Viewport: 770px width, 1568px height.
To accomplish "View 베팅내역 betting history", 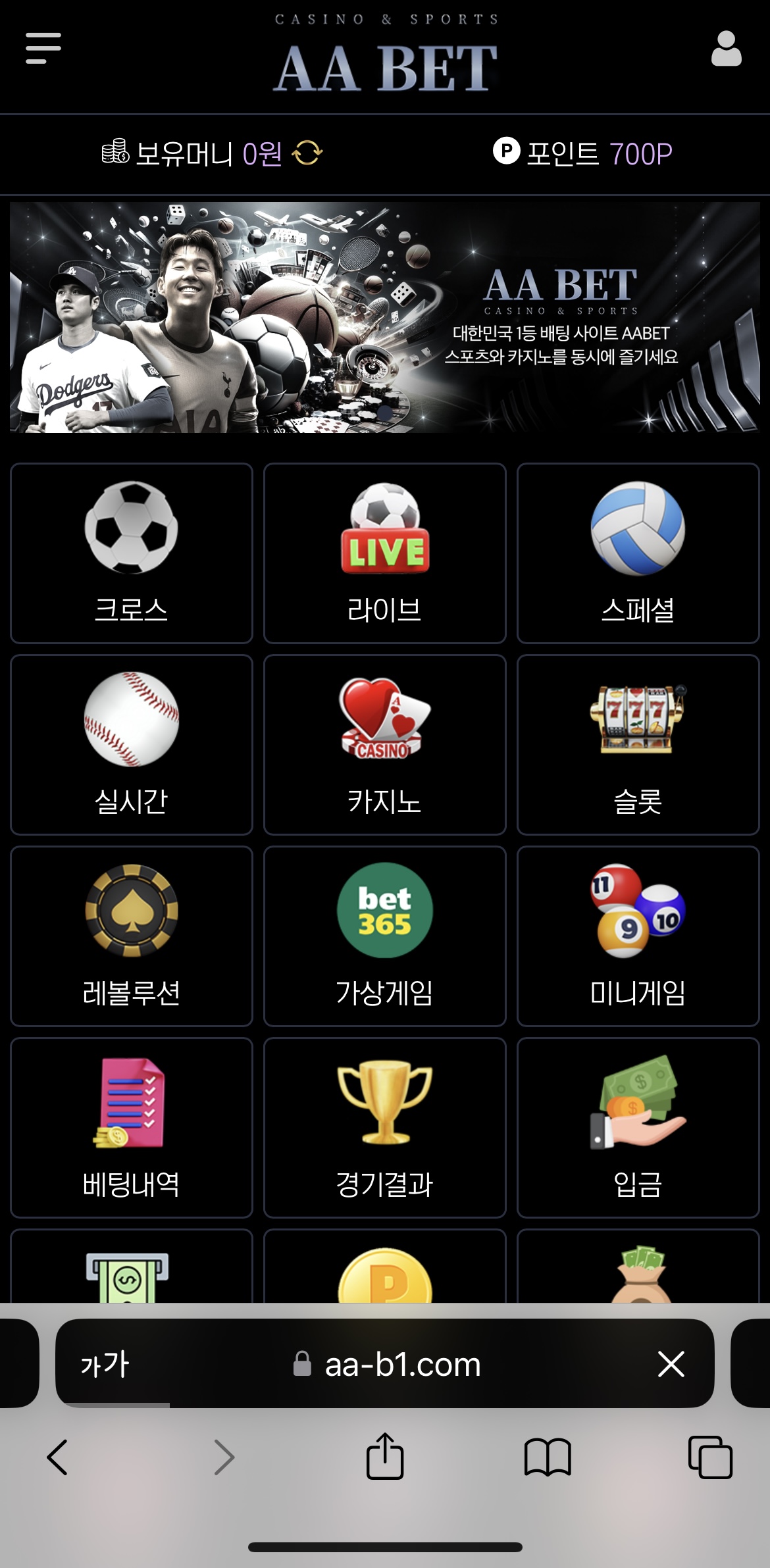I will [132, 1128].
